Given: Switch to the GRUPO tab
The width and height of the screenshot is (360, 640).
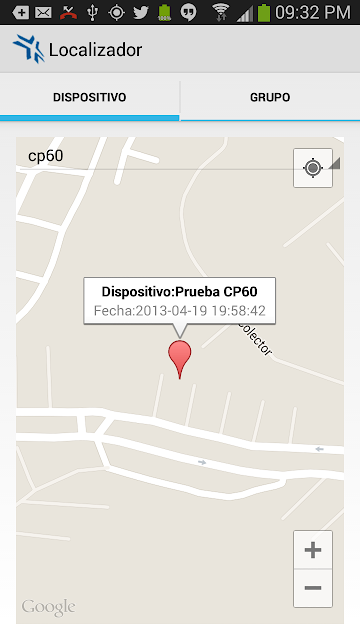Looking at the screenshot, I should click(x=270, y=98).
